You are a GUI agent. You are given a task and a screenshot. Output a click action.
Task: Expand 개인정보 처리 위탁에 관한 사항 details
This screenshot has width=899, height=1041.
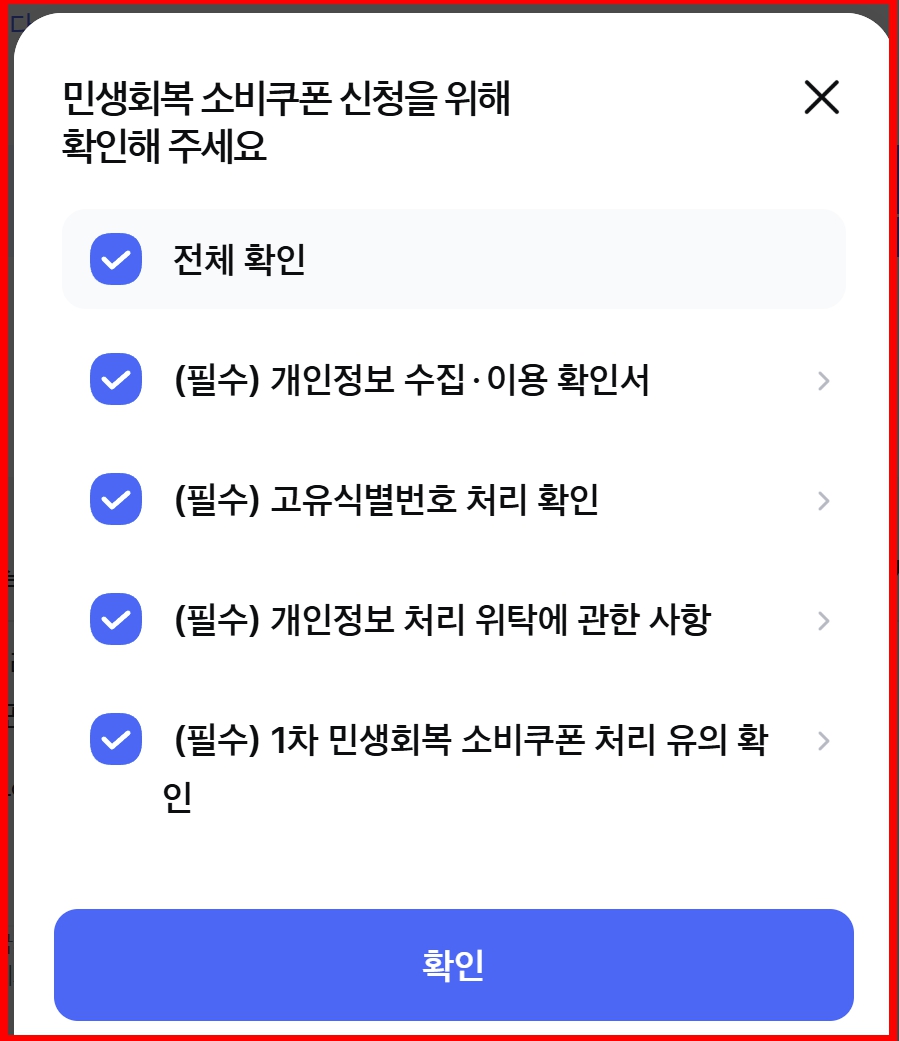[822, 620]
